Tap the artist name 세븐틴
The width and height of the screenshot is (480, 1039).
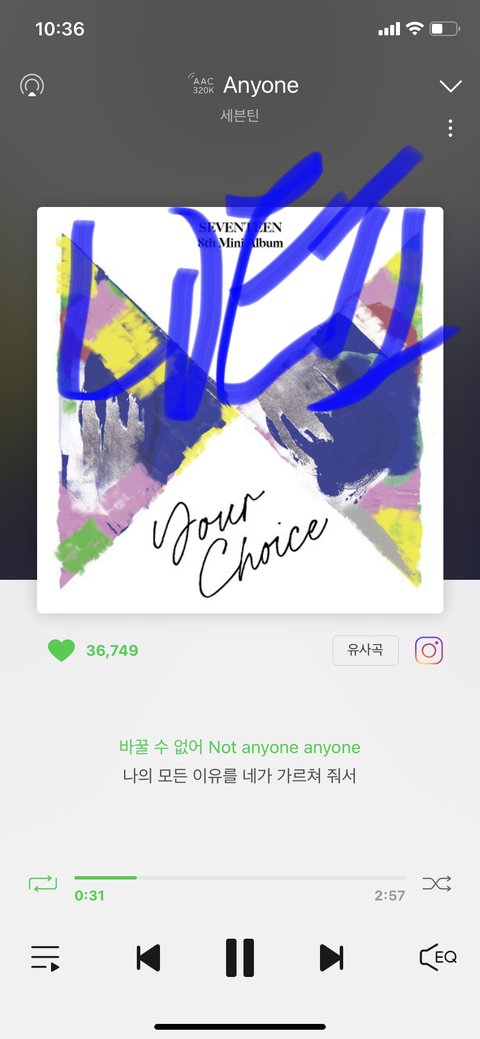tap(240, 116)
